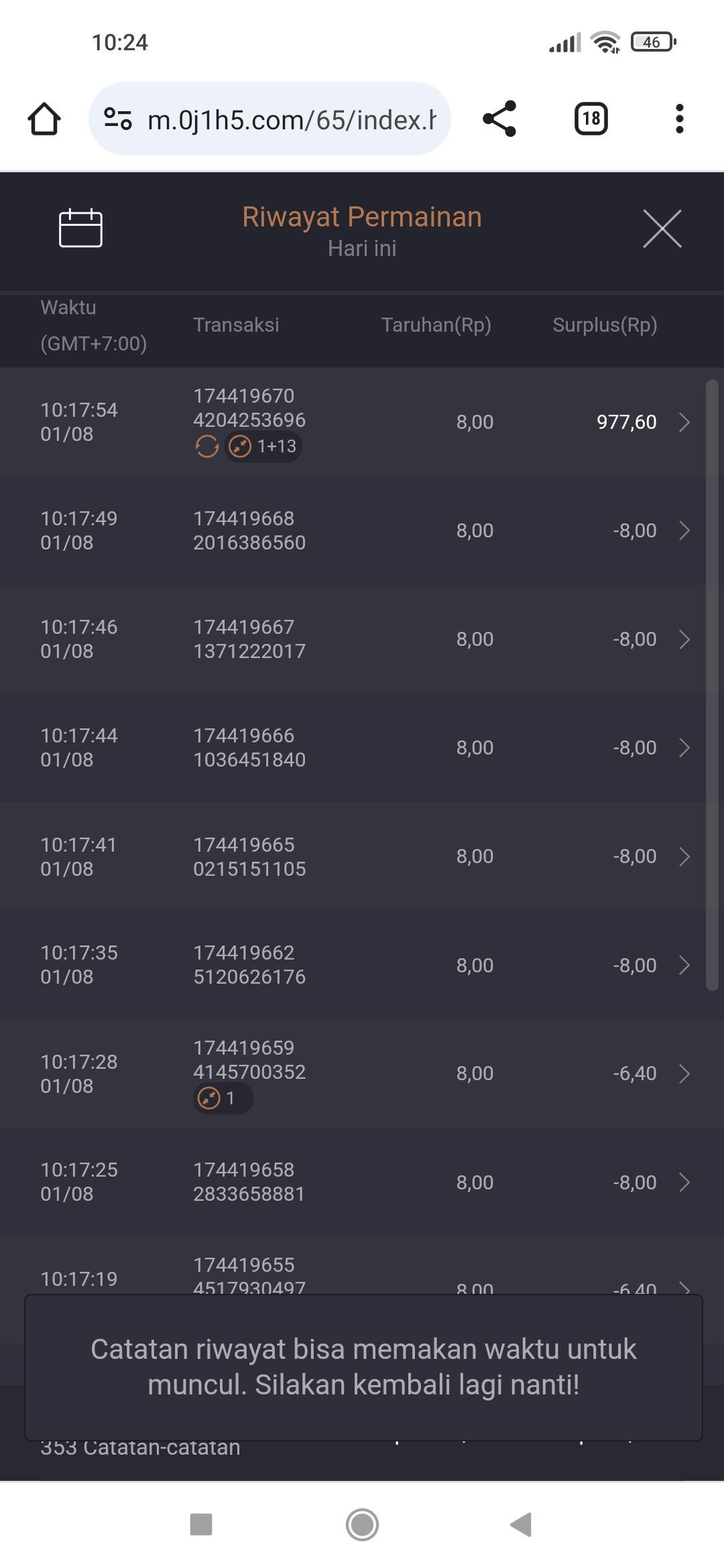Share the current page
724x1568 pixels.
click(499, 119)
